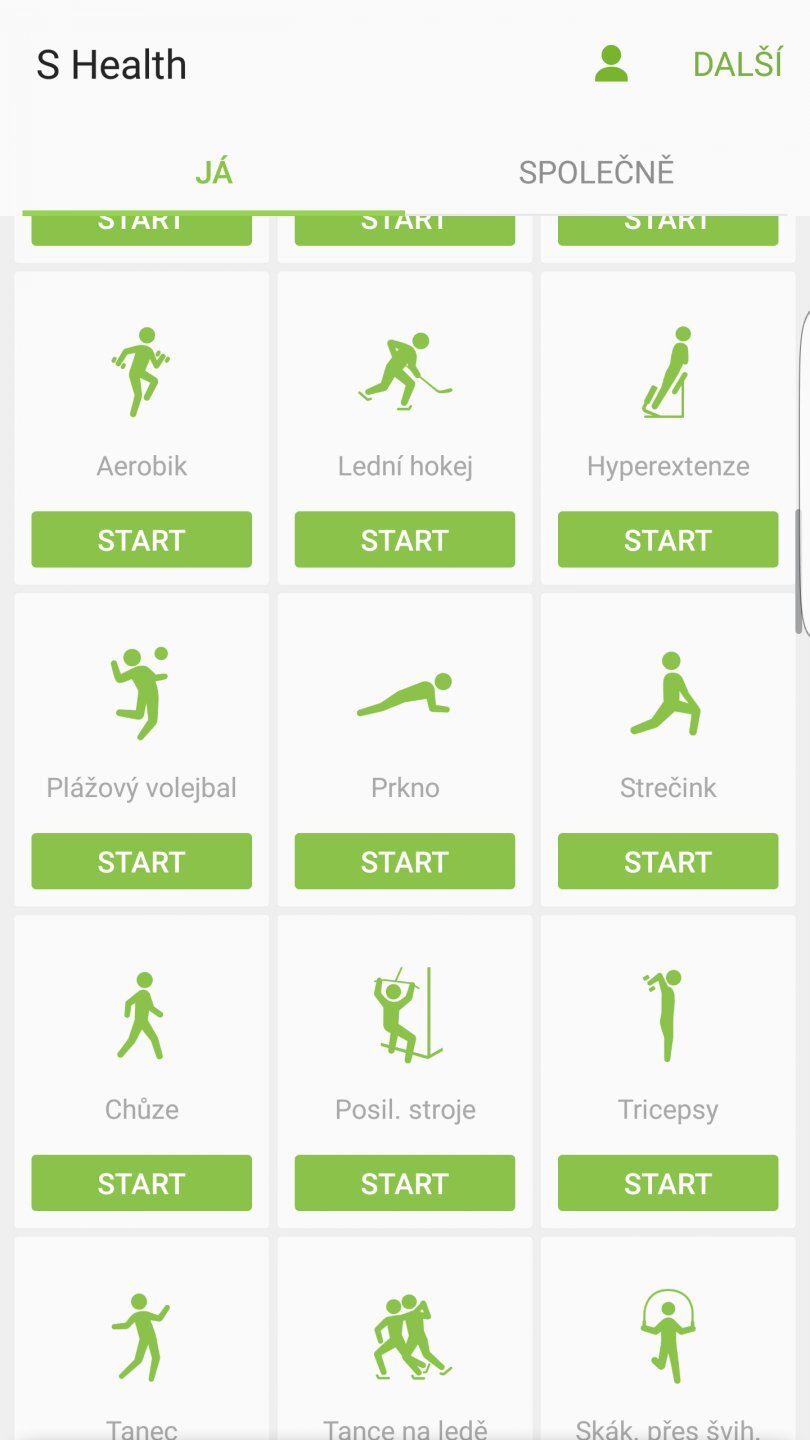Open the Tance na ledě tile
The width and height of the screenshot is (810, 1440).
point(404,1340)
